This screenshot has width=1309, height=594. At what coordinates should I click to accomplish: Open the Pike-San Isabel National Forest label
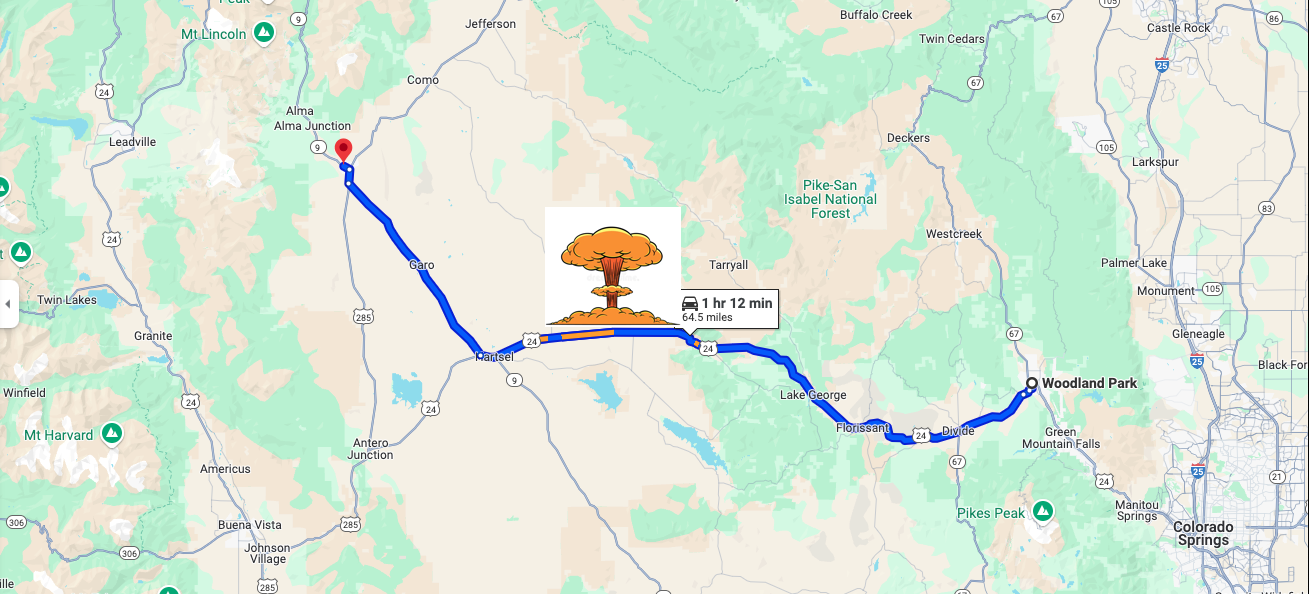(x=830, y=199)
